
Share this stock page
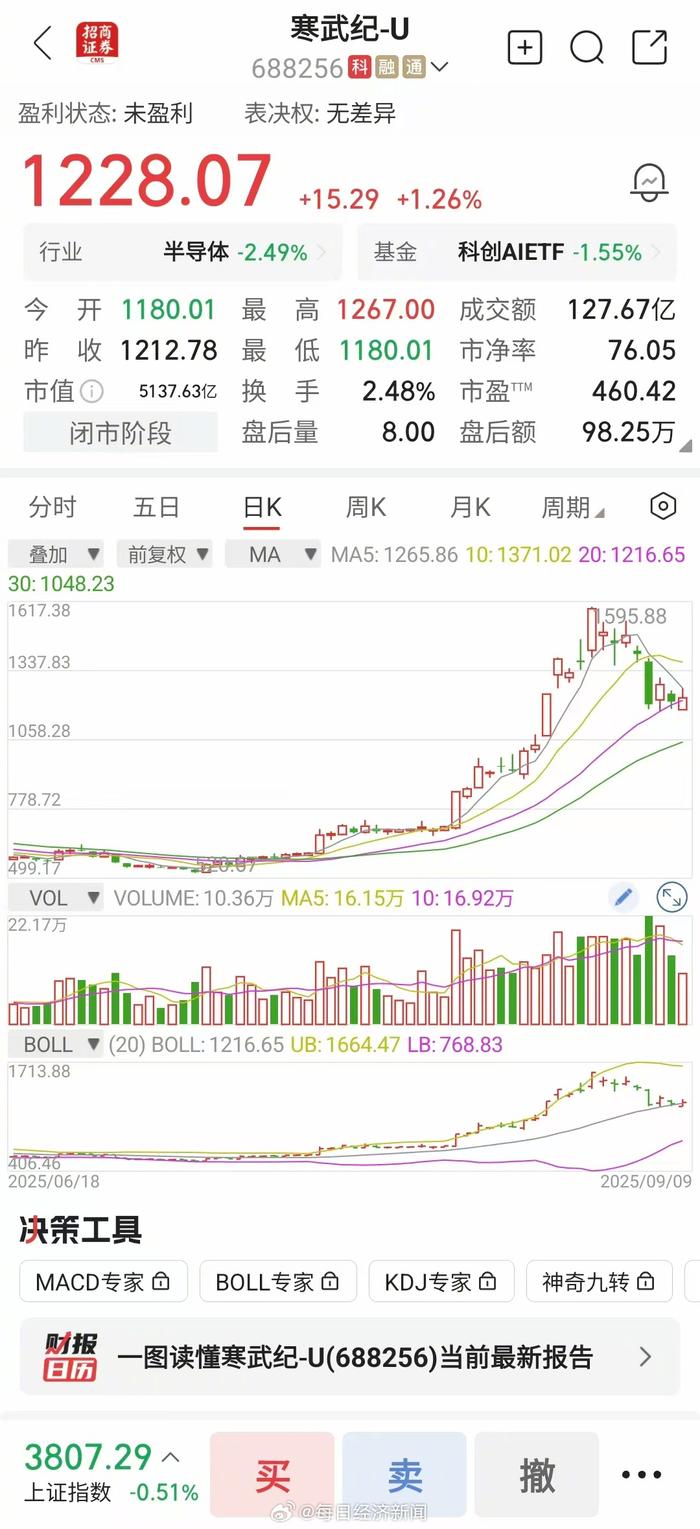(x=650, y=47)
